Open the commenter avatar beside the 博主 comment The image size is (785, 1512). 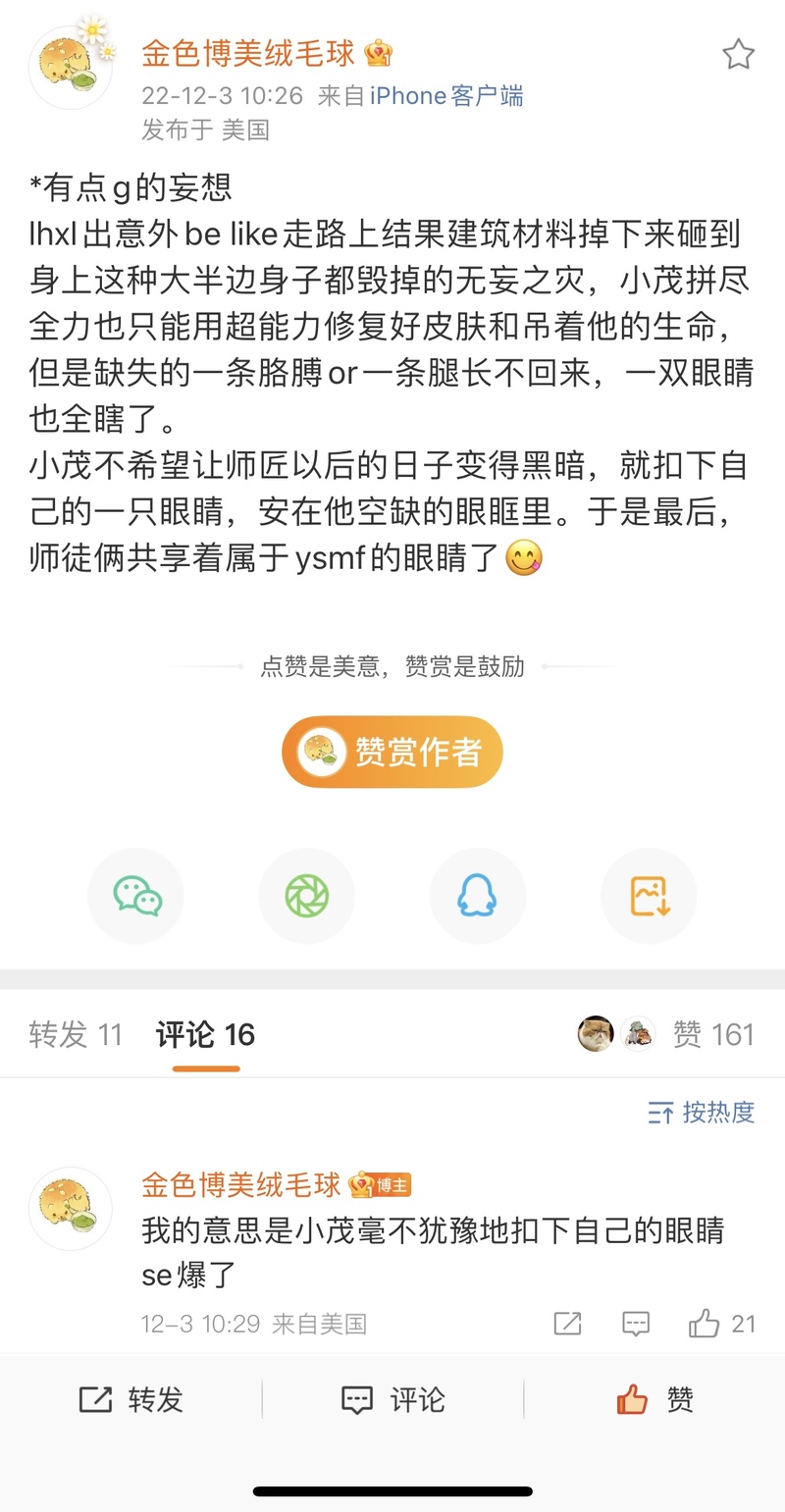coord(71,1208)
